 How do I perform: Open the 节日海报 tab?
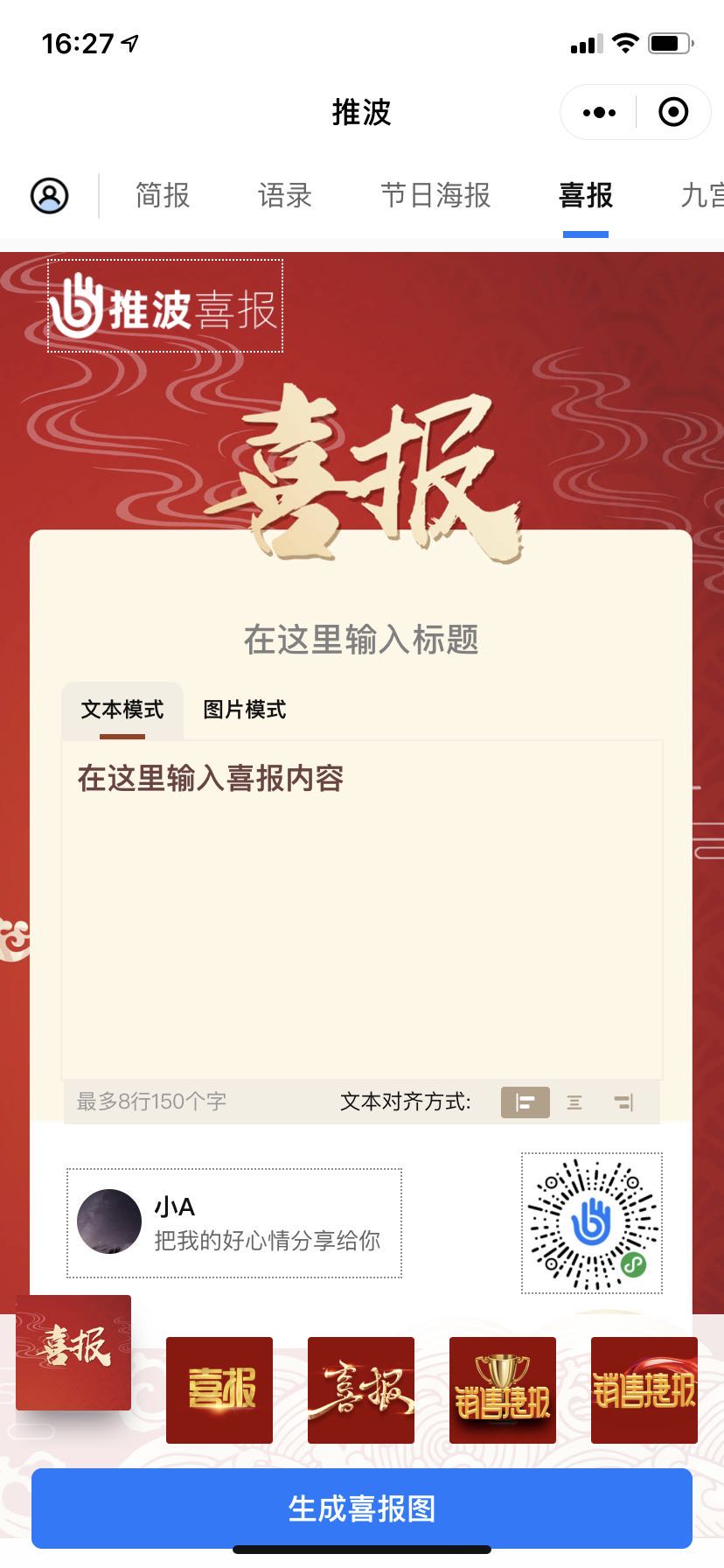coord(435,195)
